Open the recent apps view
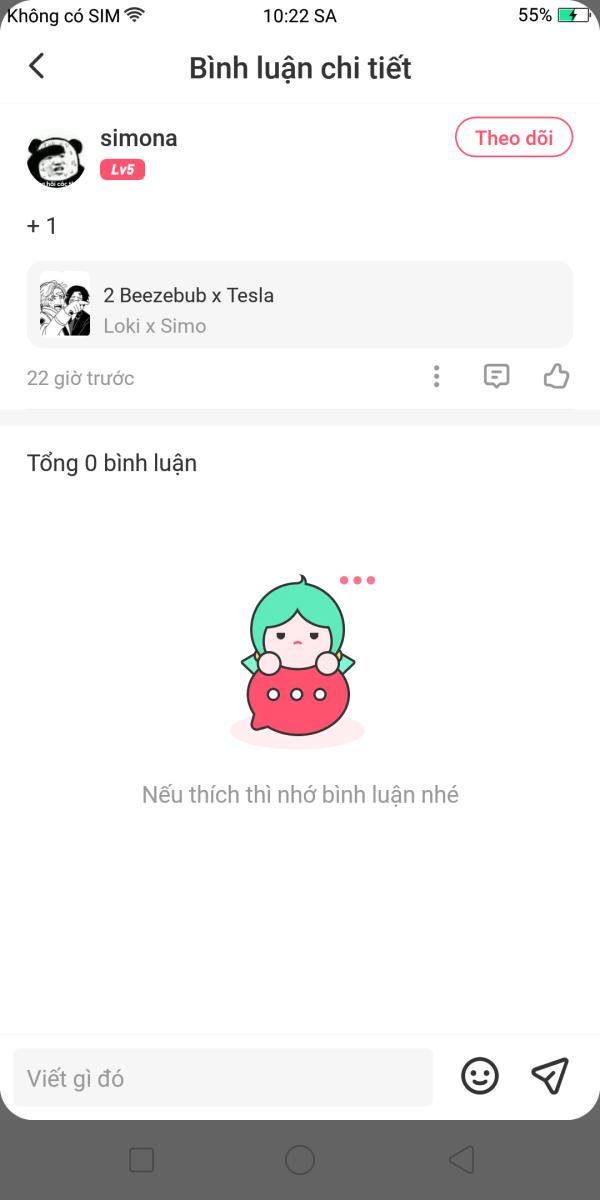Image resolution: width=600 pixels, height=1200 pixels. click(142, 1160)
